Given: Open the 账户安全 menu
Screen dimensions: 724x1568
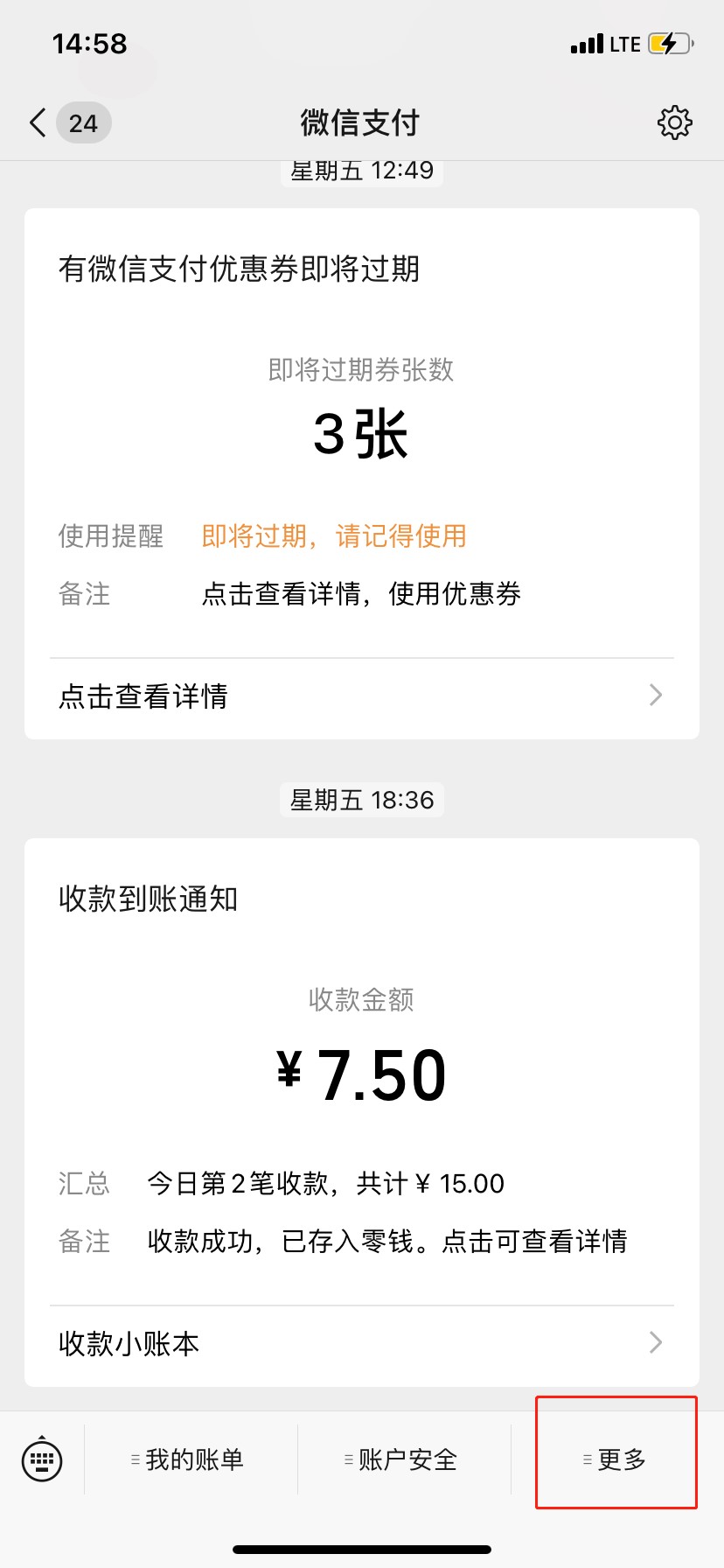Looking at the screenshot, I should pyautogui.click(x=404, y=1459).
